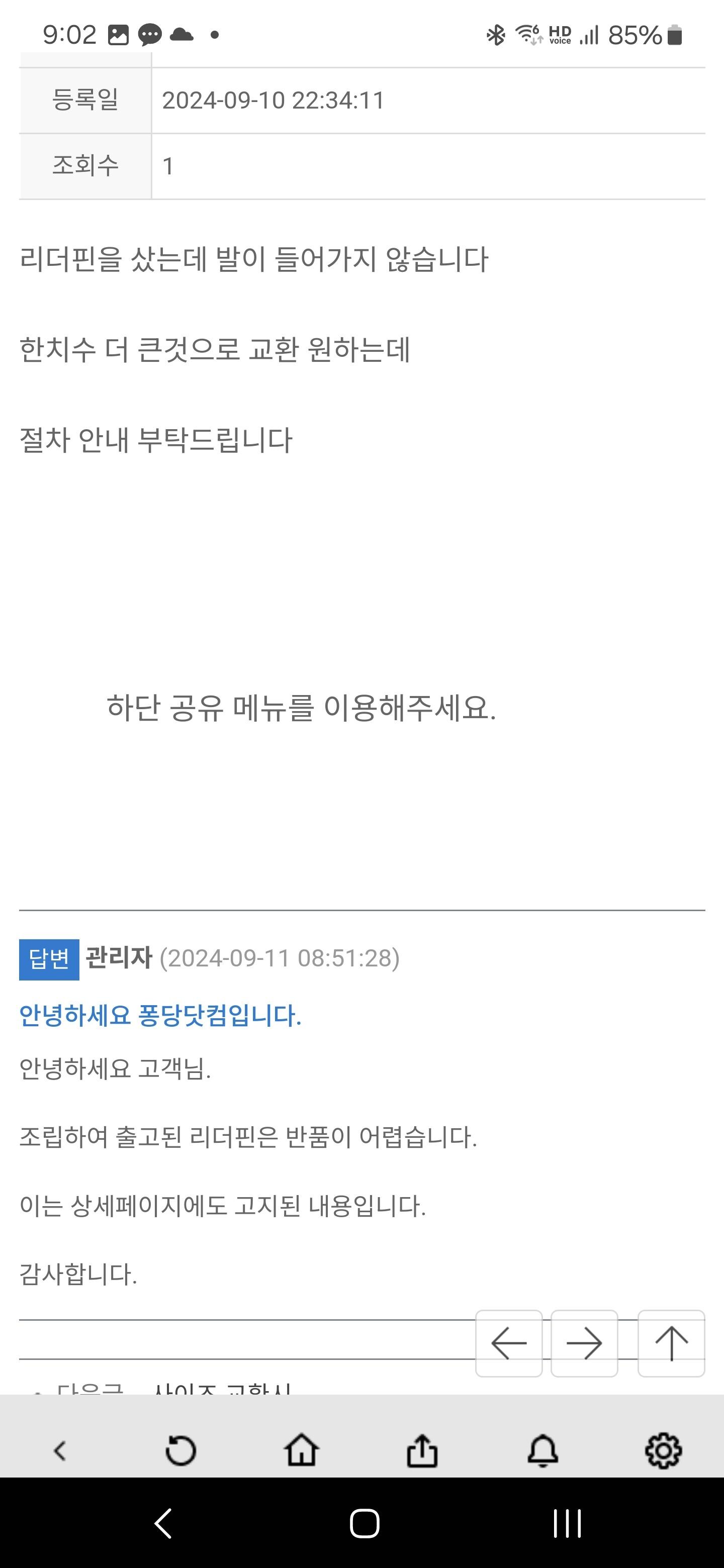Open the system recent apps button
Viewport: 724px width, 1568px height.
[x=567, y=1524]
